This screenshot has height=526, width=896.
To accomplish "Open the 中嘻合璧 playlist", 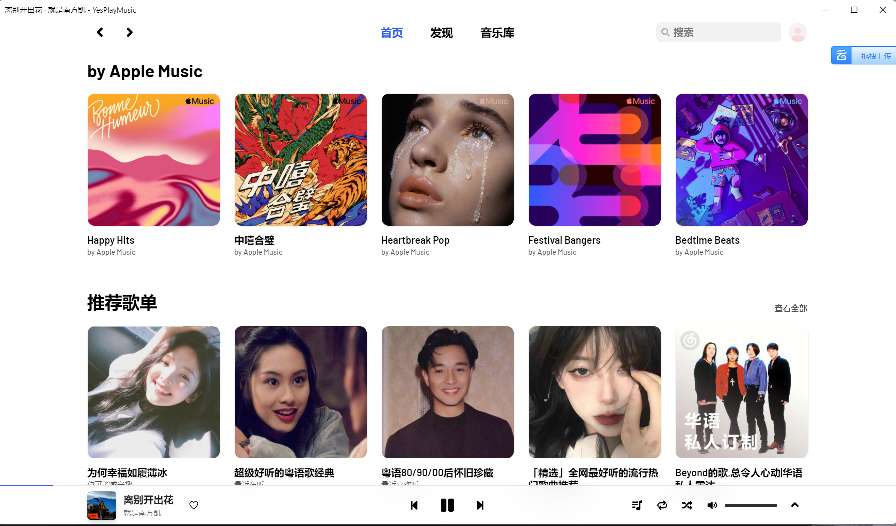I will tap(301, 160).
